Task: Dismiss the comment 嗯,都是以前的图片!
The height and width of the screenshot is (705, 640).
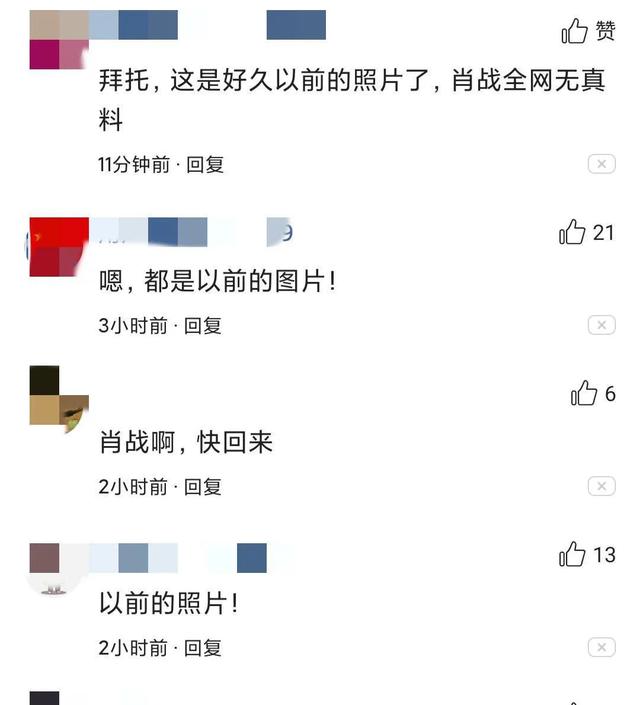Action: [601, 325]
